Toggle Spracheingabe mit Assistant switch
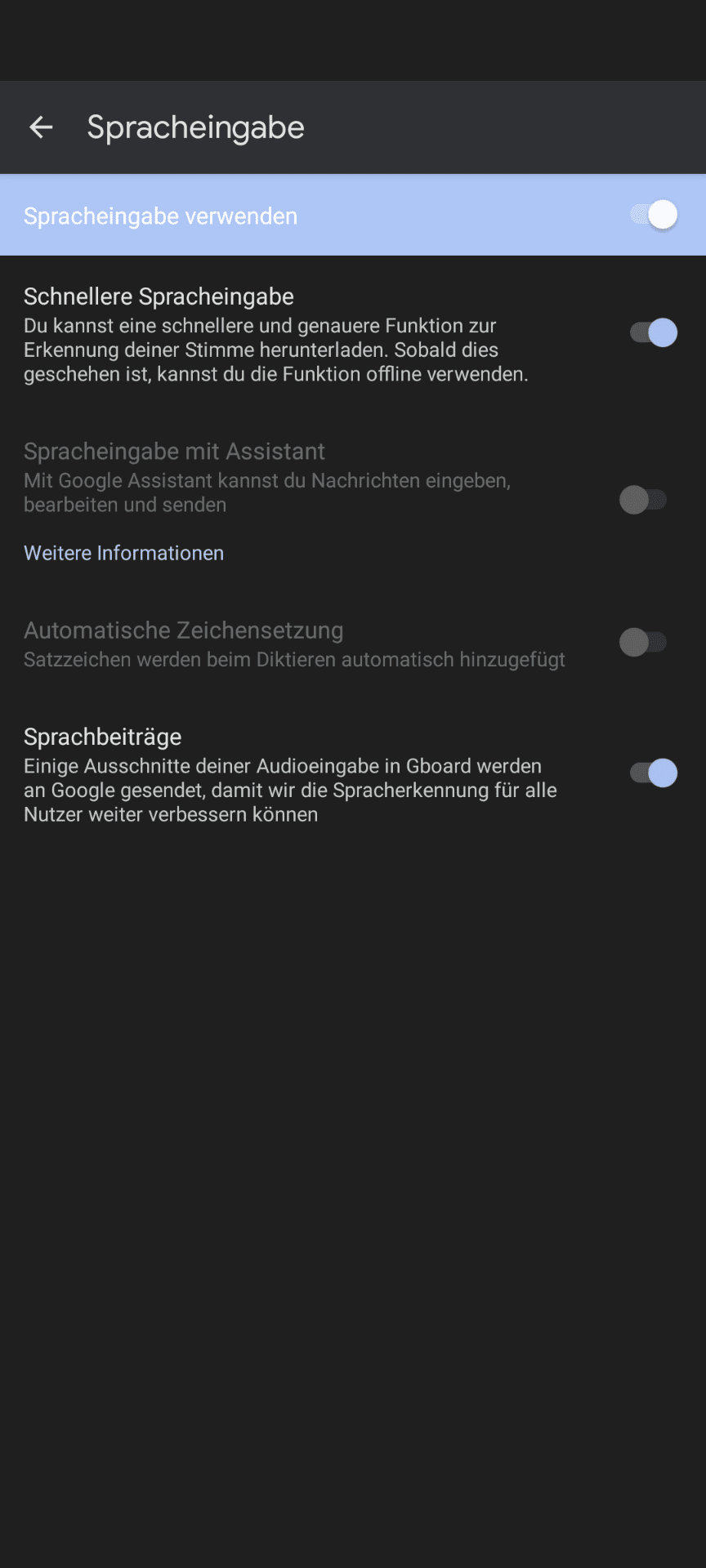The image size is (706, 1568). [x=644, y=500]
